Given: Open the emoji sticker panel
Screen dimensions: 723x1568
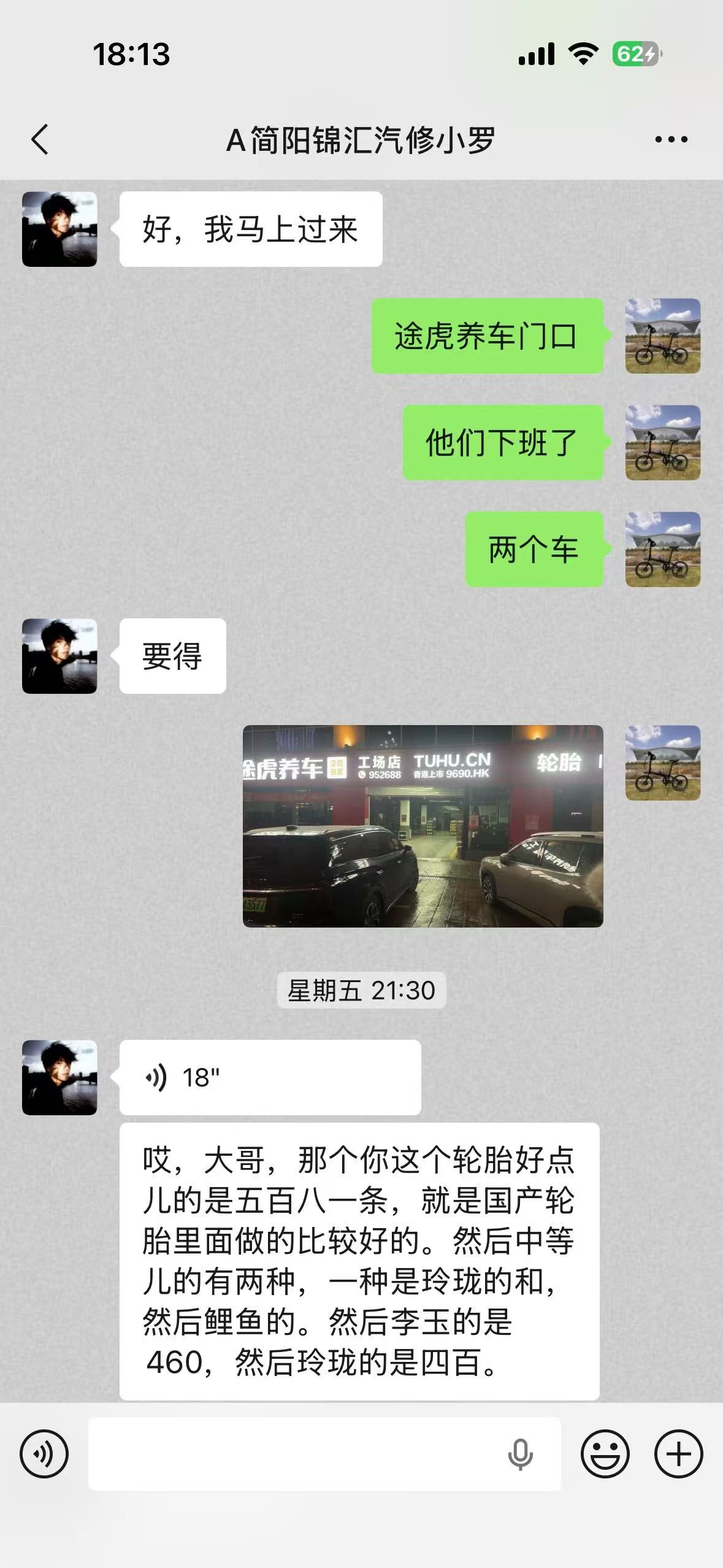Looking at the screenshot, I should click(605, 1453).
